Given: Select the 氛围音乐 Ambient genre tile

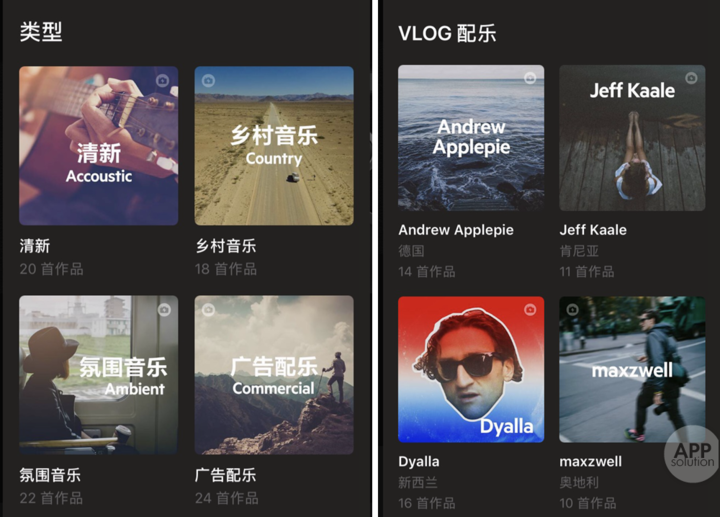Looking at the screenshot, I should point(98,375).
